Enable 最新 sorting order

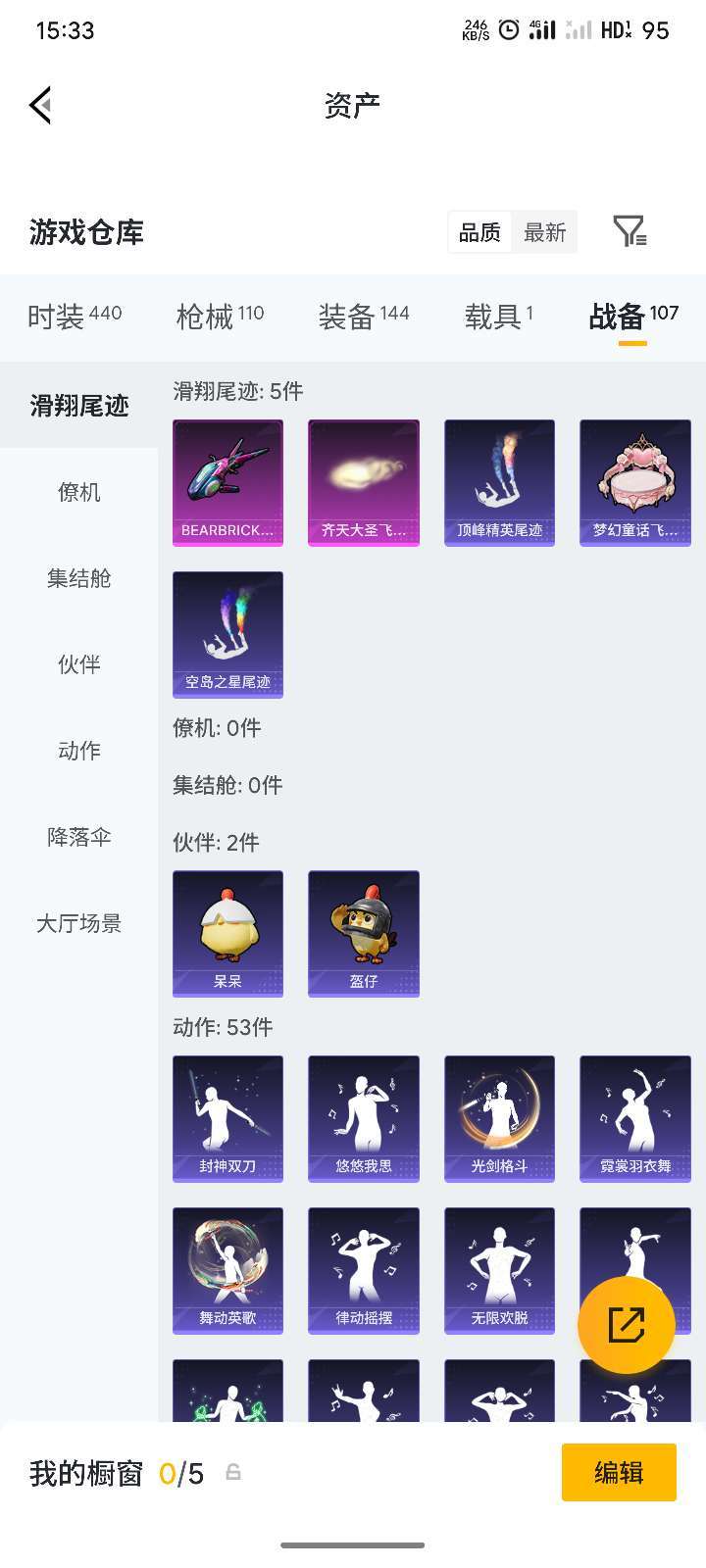pyautogui.click(x=545, y=232)
